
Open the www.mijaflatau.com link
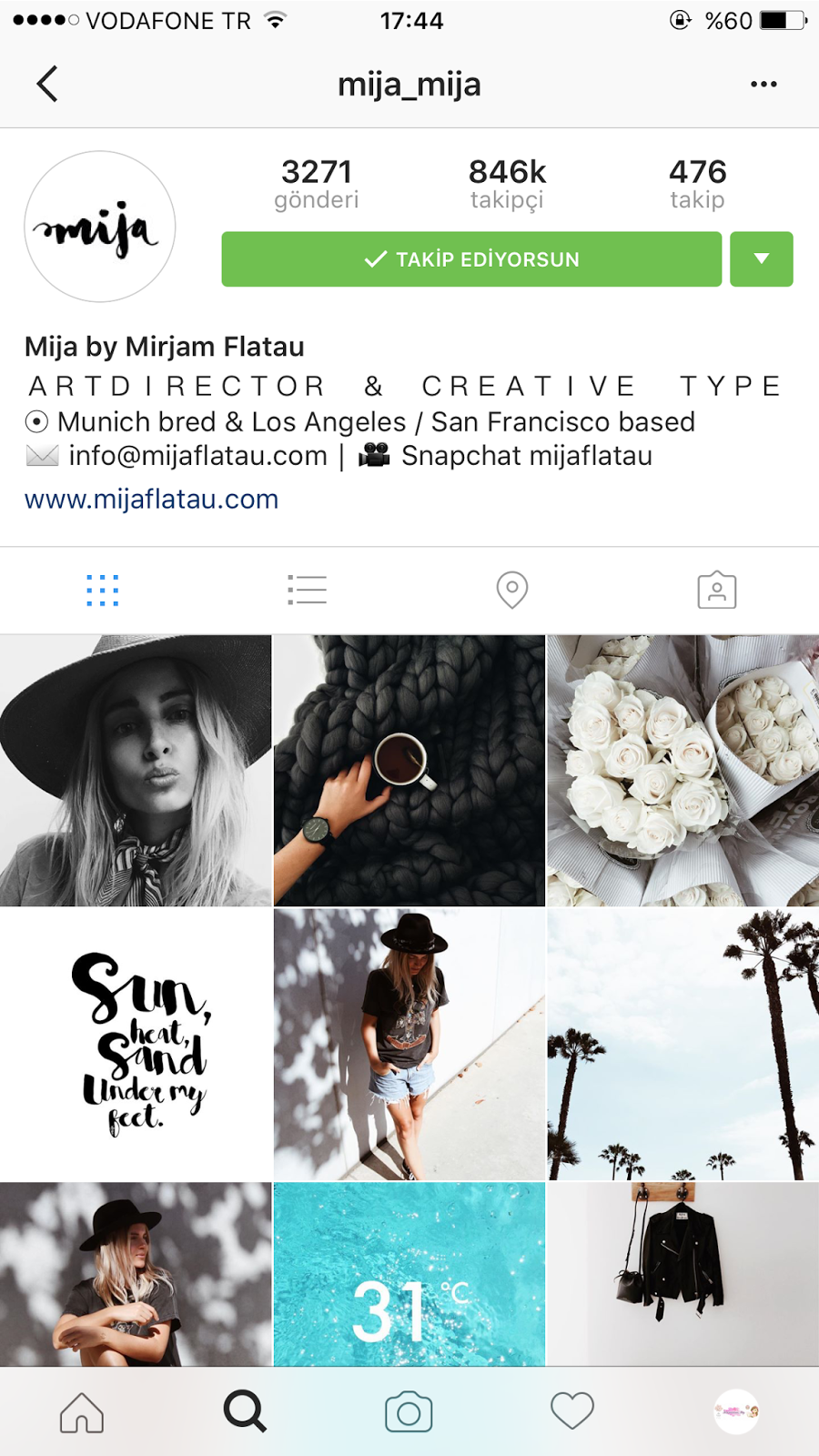pyautogui.click(x=151, y=499)
